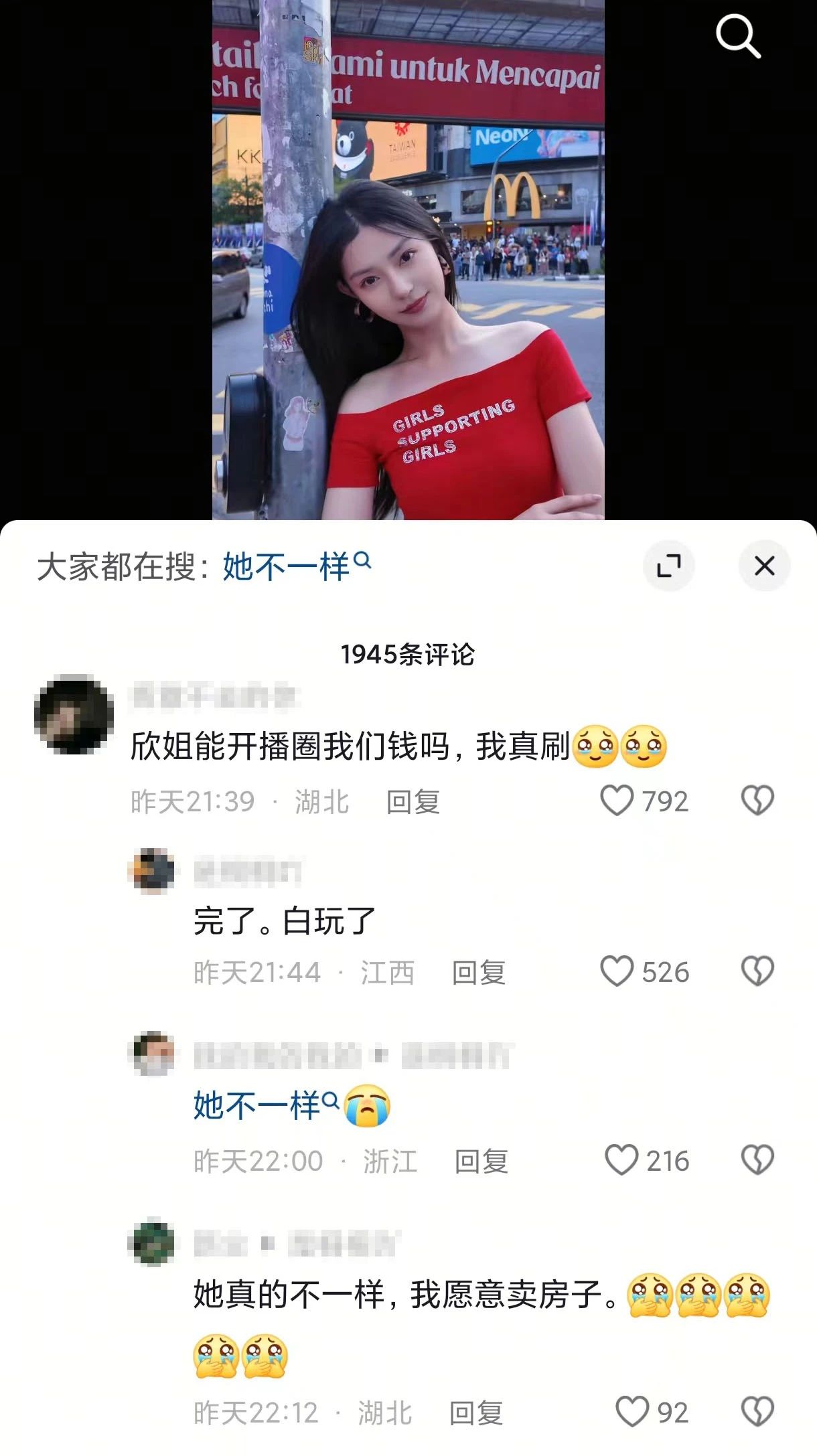Viewport: 817px width, 1456px height.
Task: Tap the video preview above comments
Action: tap(408, 260)
